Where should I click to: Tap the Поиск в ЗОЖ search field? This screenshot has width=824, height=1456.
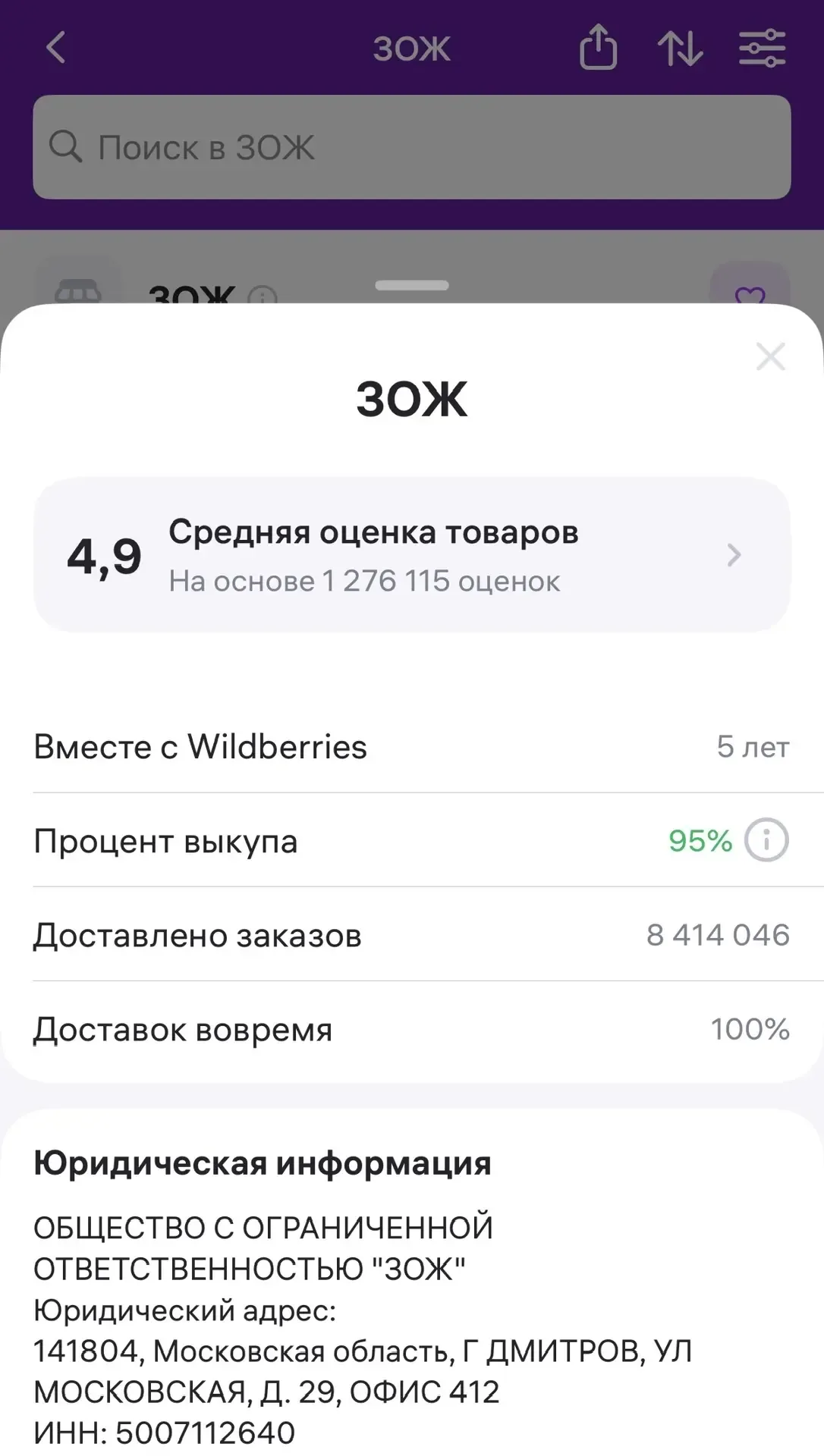pyautogui.click(x=411, y=147)
